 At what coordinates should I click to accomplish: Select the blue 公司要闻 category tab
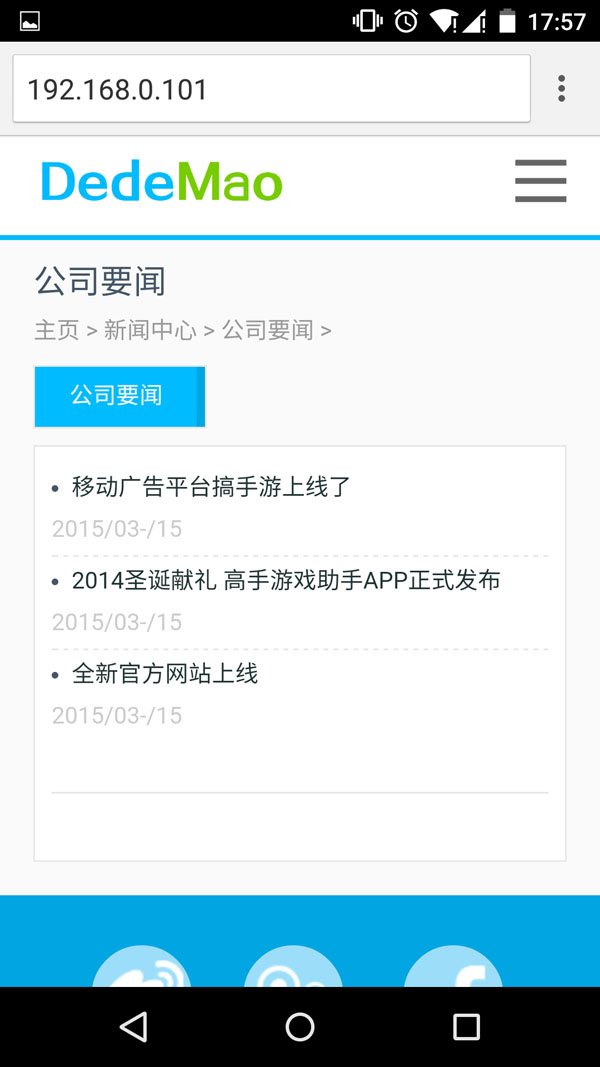(119, 396)
